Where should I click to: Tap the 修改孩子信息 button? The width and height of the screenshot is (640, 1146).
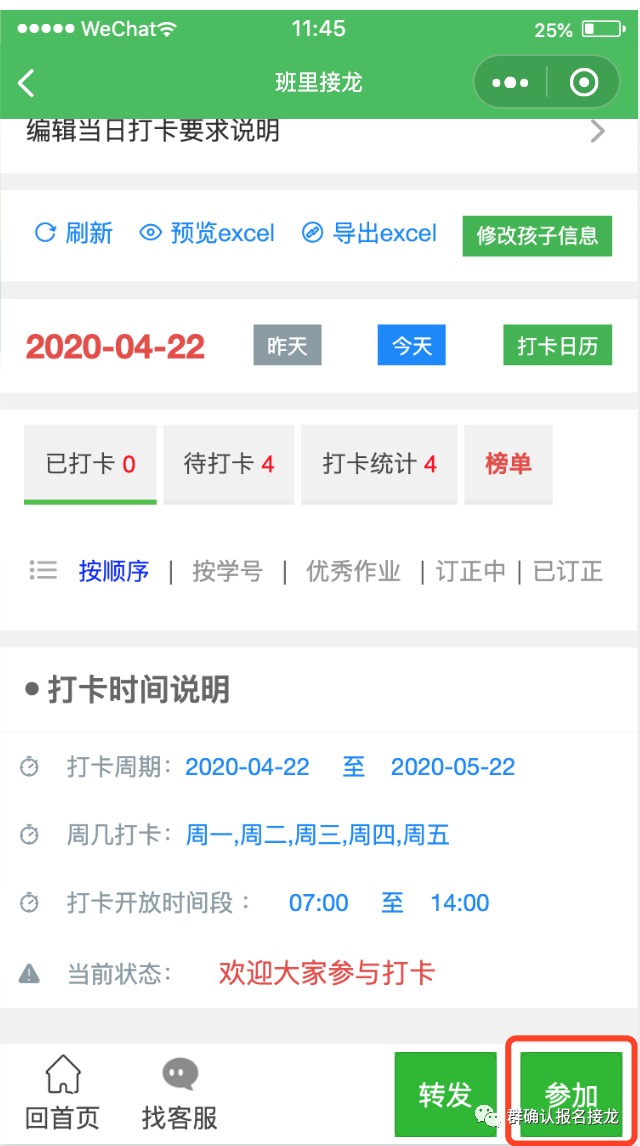coord(537,235)
